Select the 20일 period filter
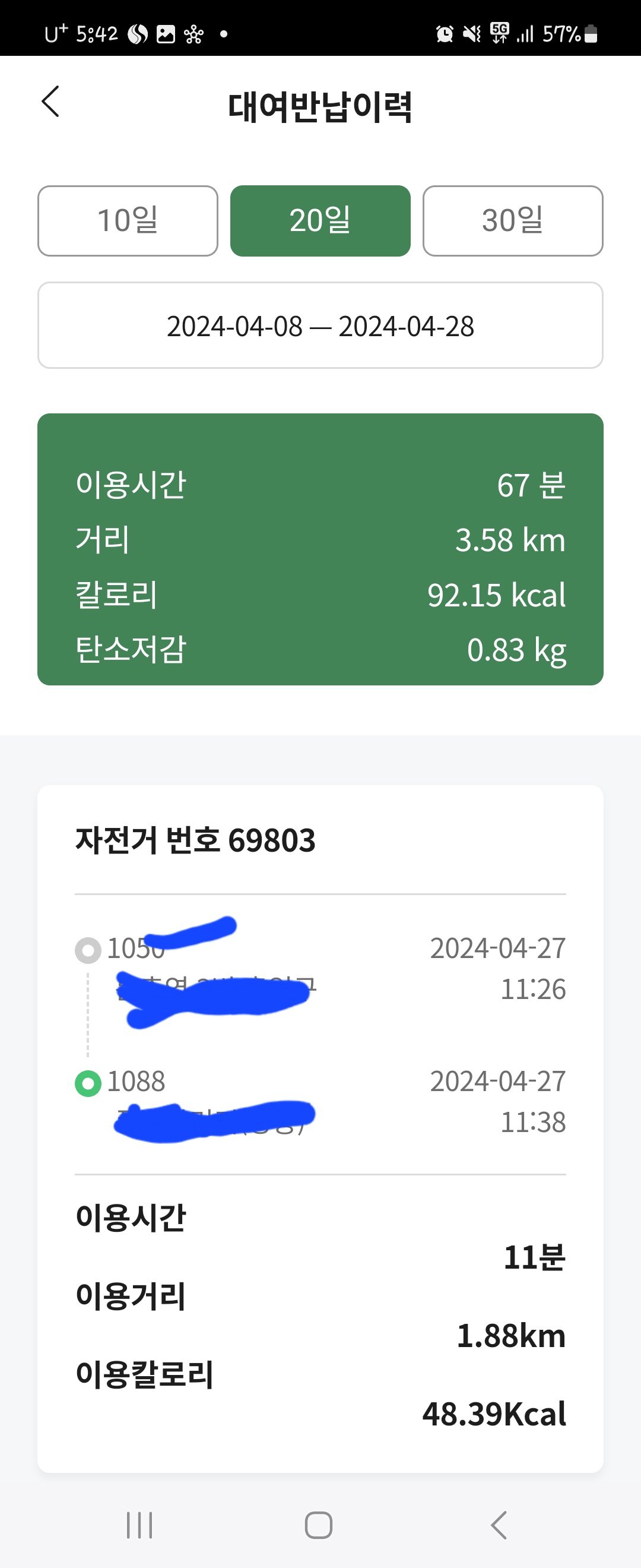This screenshot has height=1568, width=641. pos(320,221)
